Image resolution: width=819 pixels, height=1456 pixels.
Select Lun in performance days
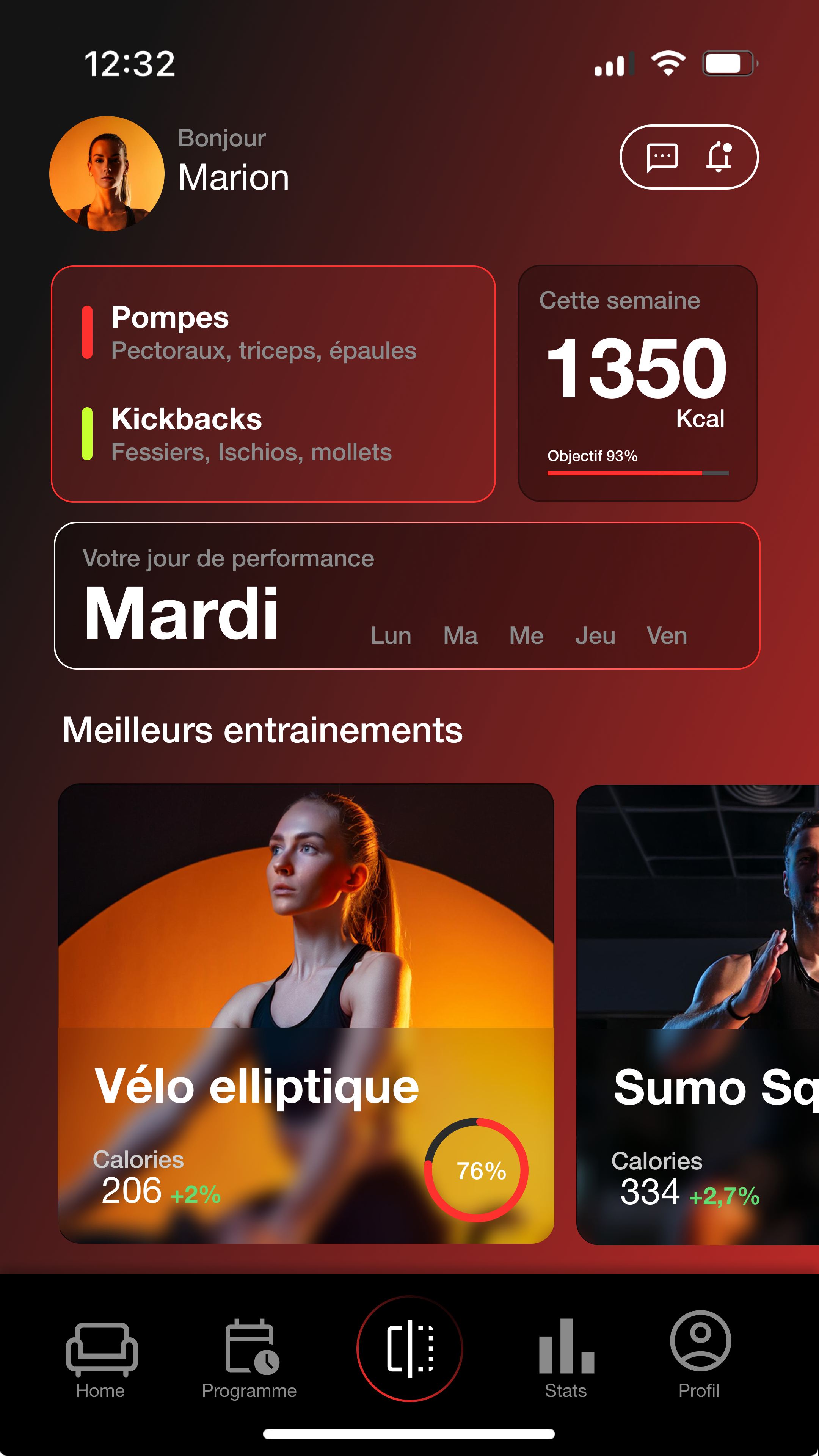(391, 636)
